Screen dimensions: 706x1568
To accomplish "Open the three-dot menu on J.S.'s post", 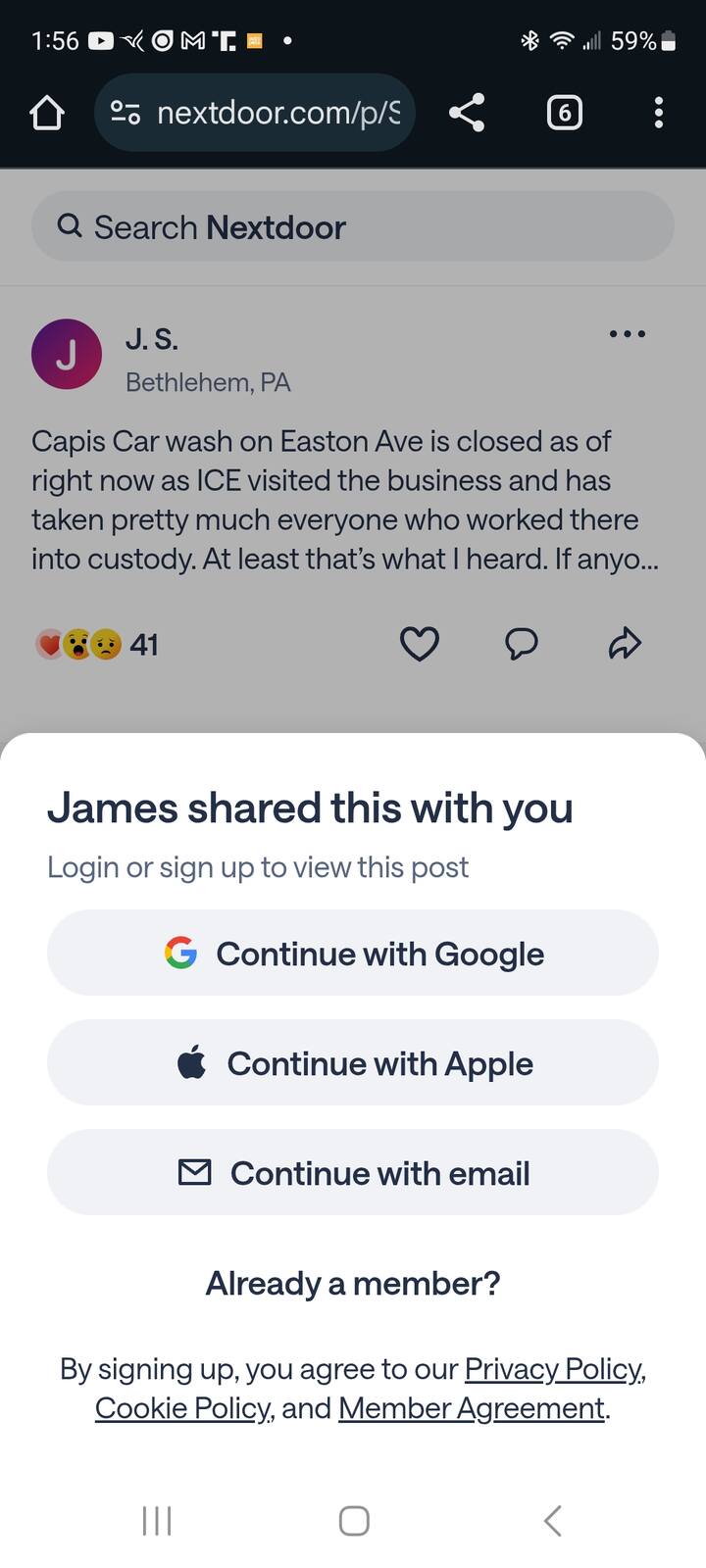I will [627, 334].
